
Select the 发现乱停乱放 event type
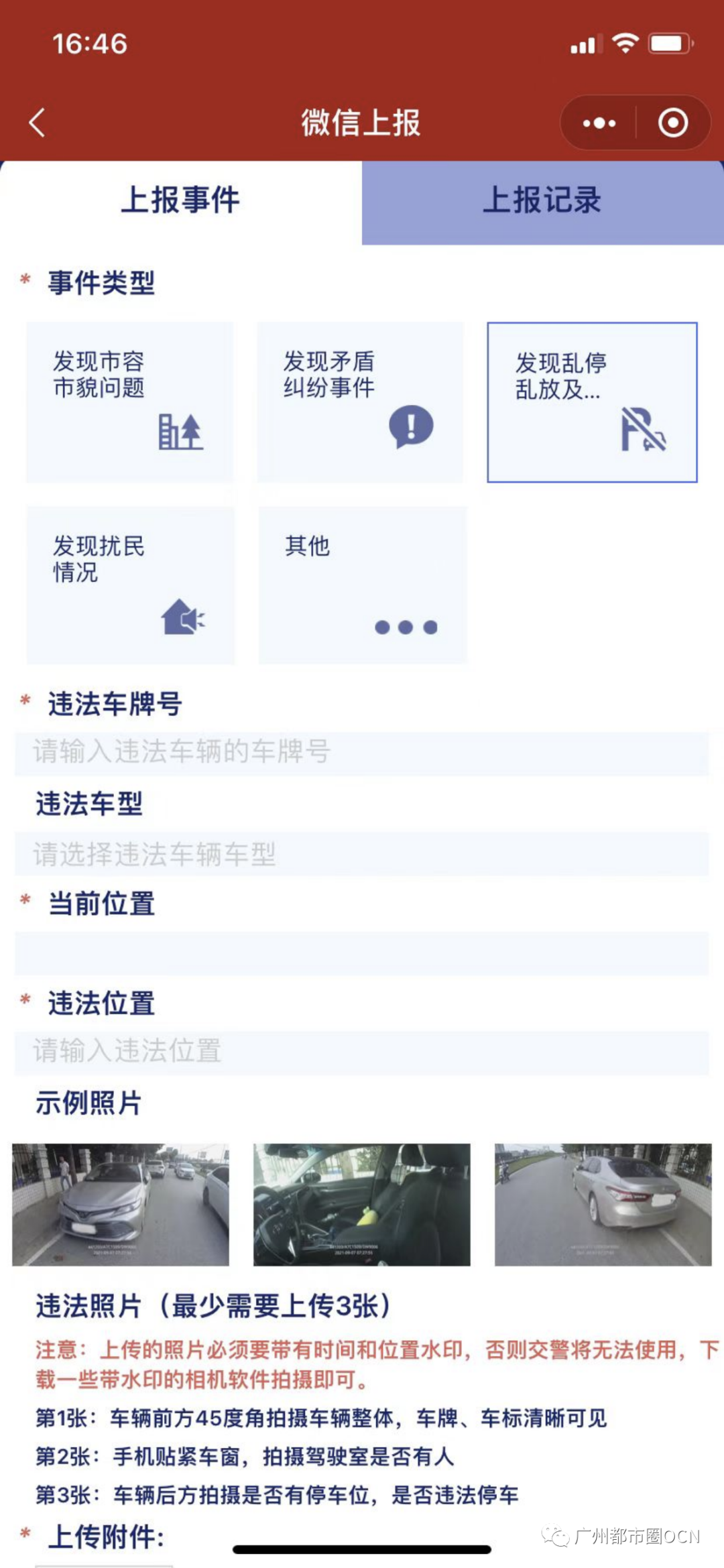(592, 402)
